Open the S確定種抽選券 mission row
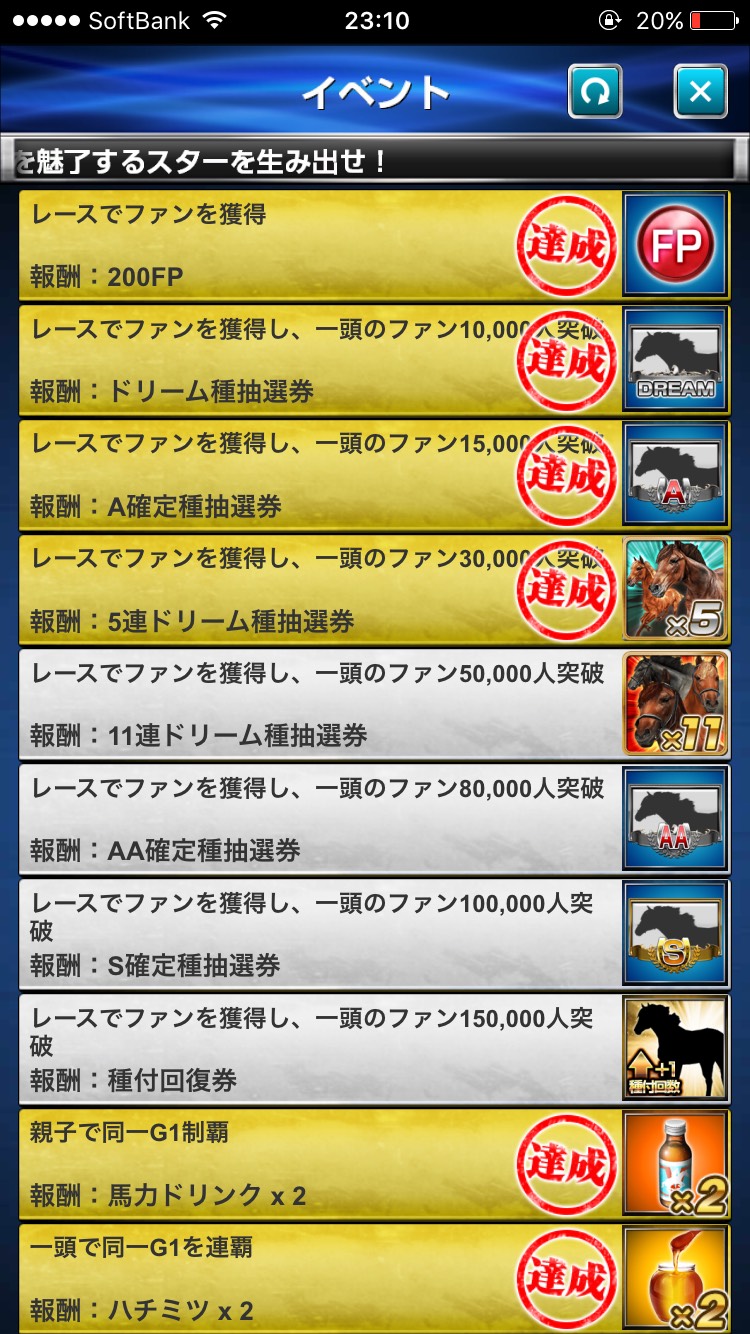 click(374, 934)
